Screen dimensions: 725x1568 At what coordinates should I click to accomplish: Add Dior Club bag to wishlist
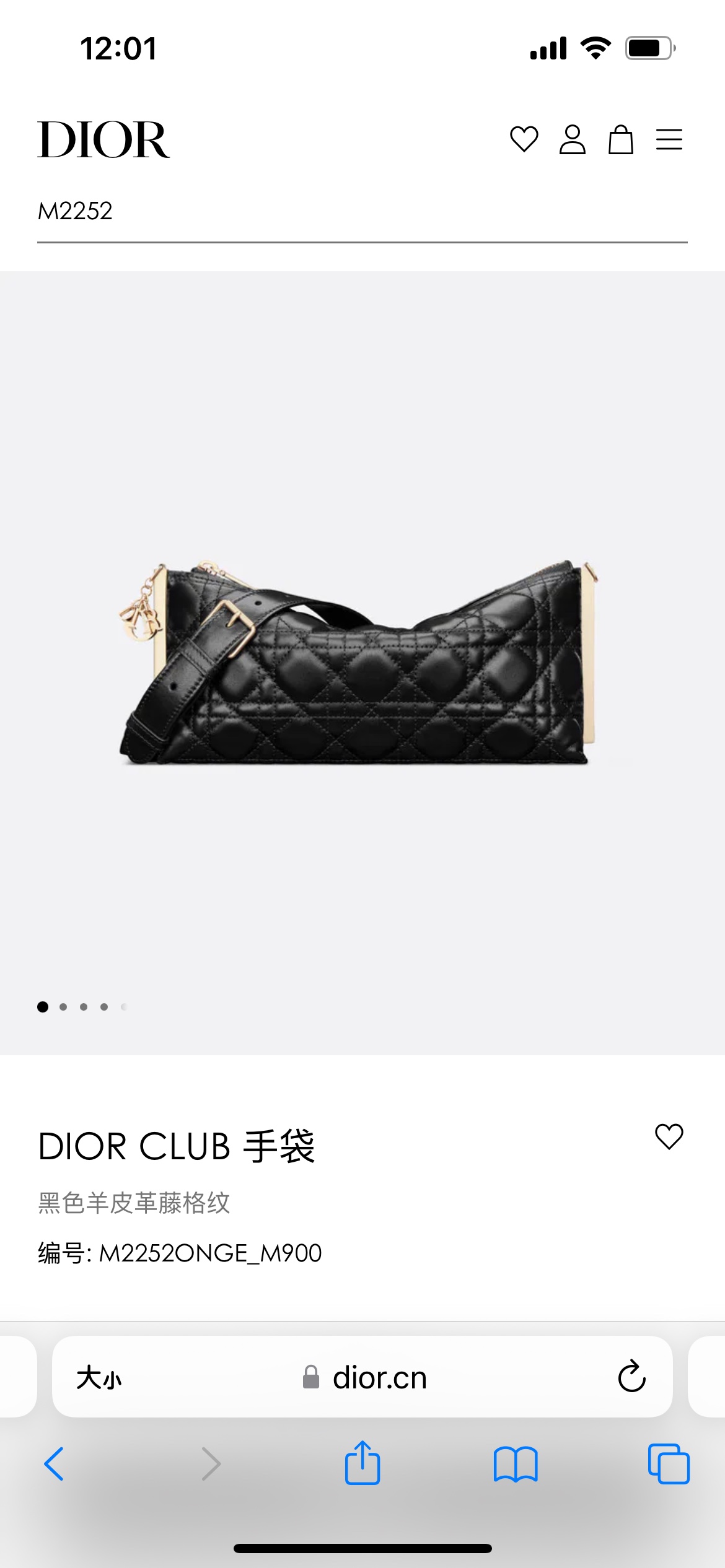click(669, 1137)
